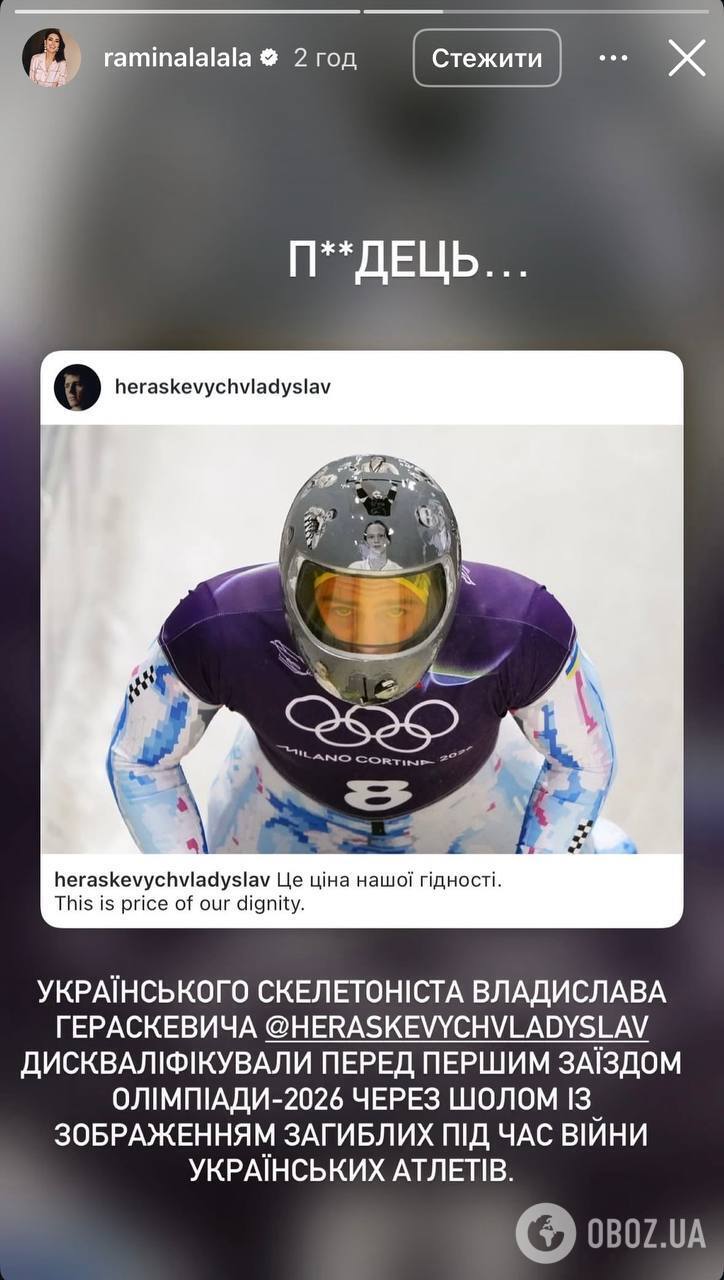Tap the skeleton athlete photo
Image resolution: width=724 pixels, height=1280 pixels.
[362, 640]
